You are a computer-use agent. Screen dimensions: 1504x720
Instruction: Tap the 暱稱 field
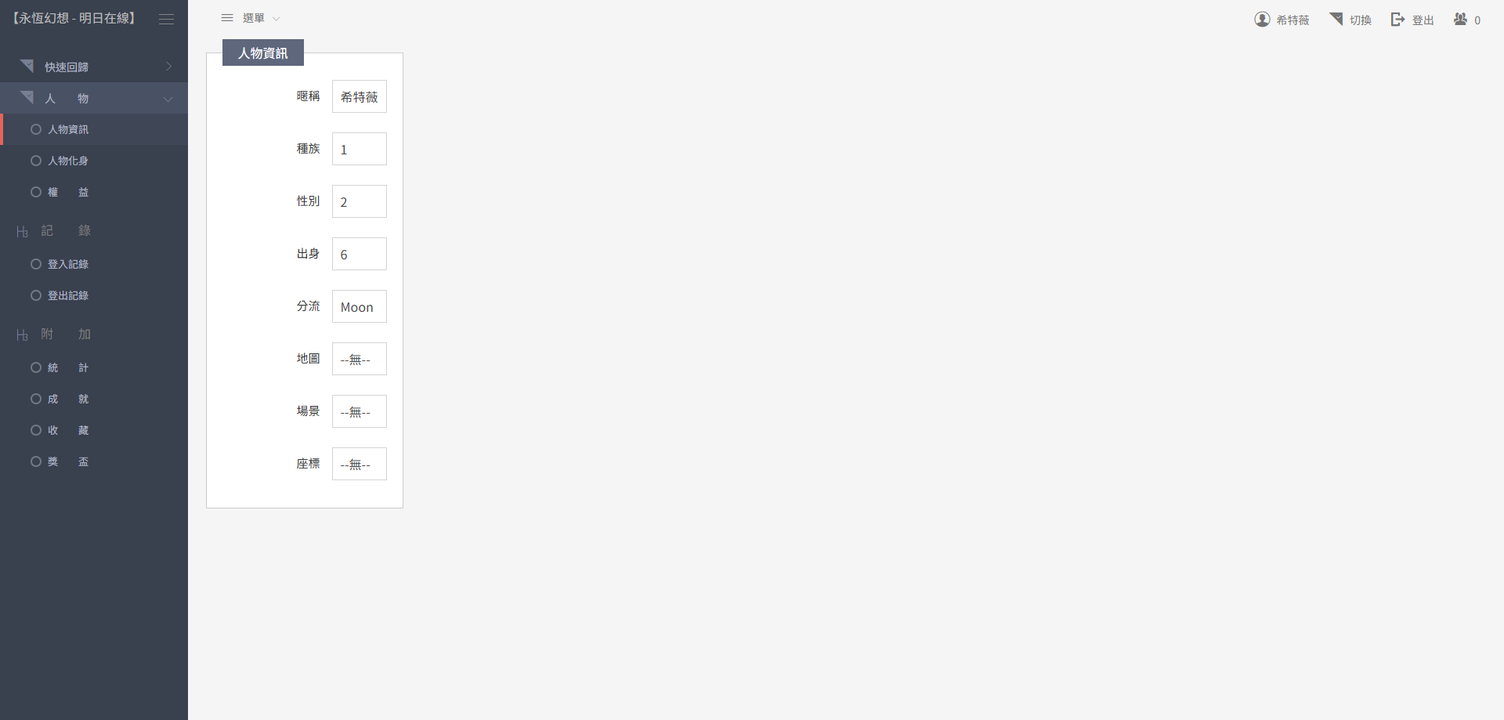(x=359, y=97)
